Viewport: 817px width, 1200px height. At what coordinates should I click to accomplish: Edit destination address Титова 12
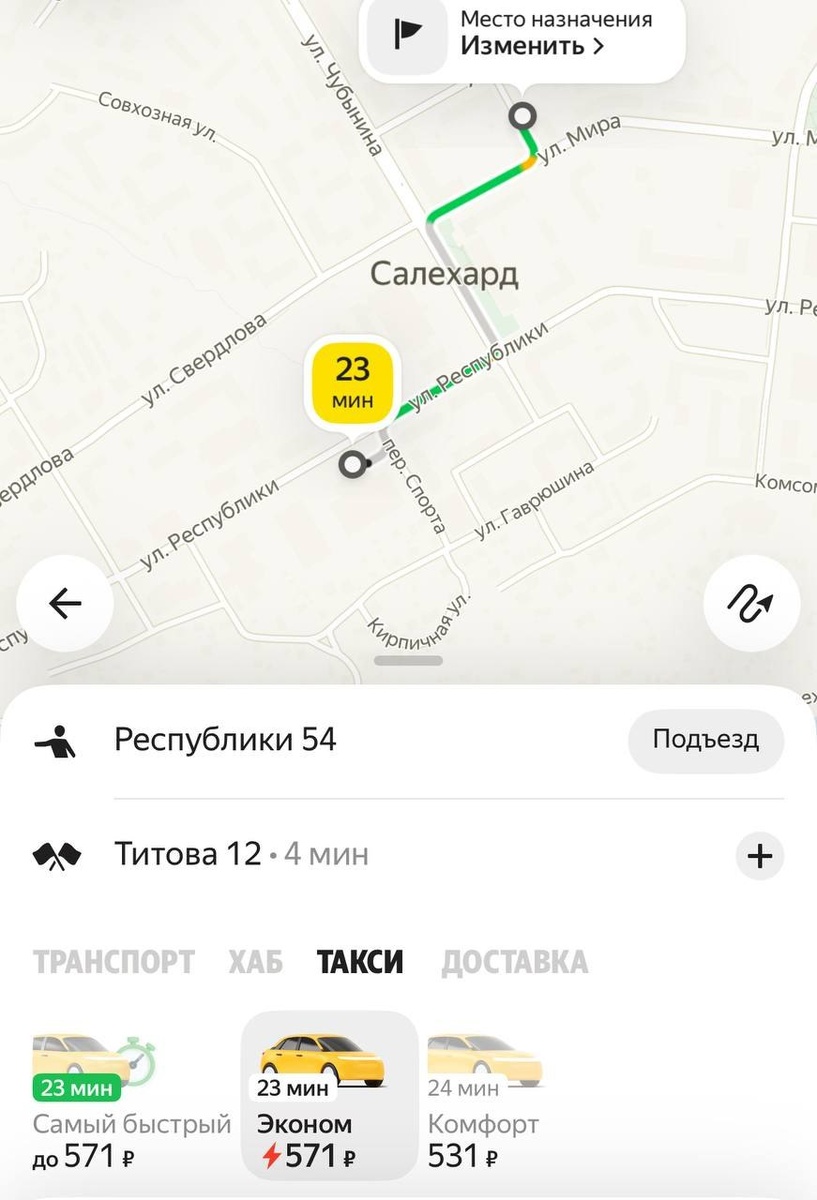coord(188,855)
